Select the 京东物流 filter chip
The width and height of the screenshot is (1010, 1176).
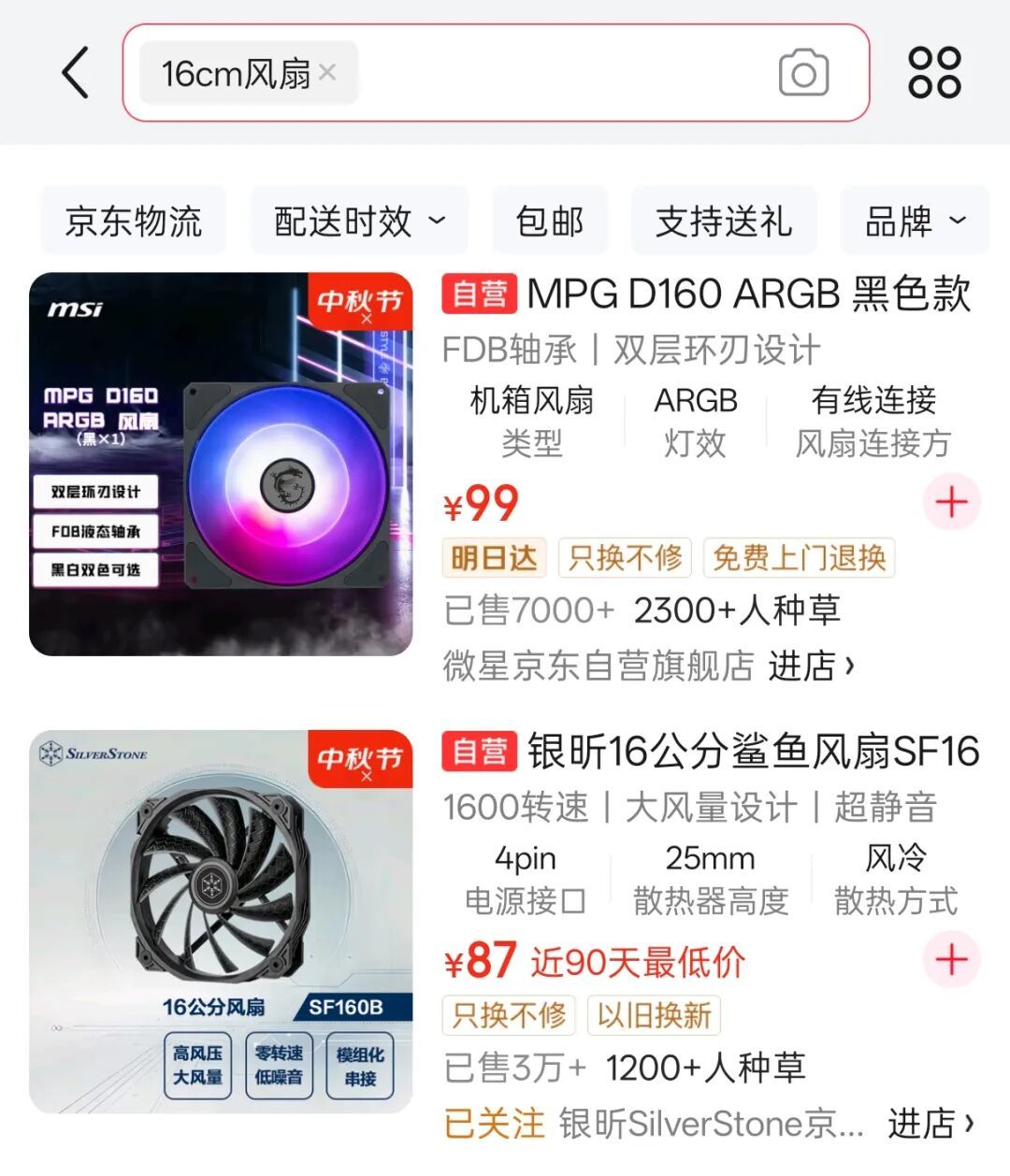coord(134,222)
